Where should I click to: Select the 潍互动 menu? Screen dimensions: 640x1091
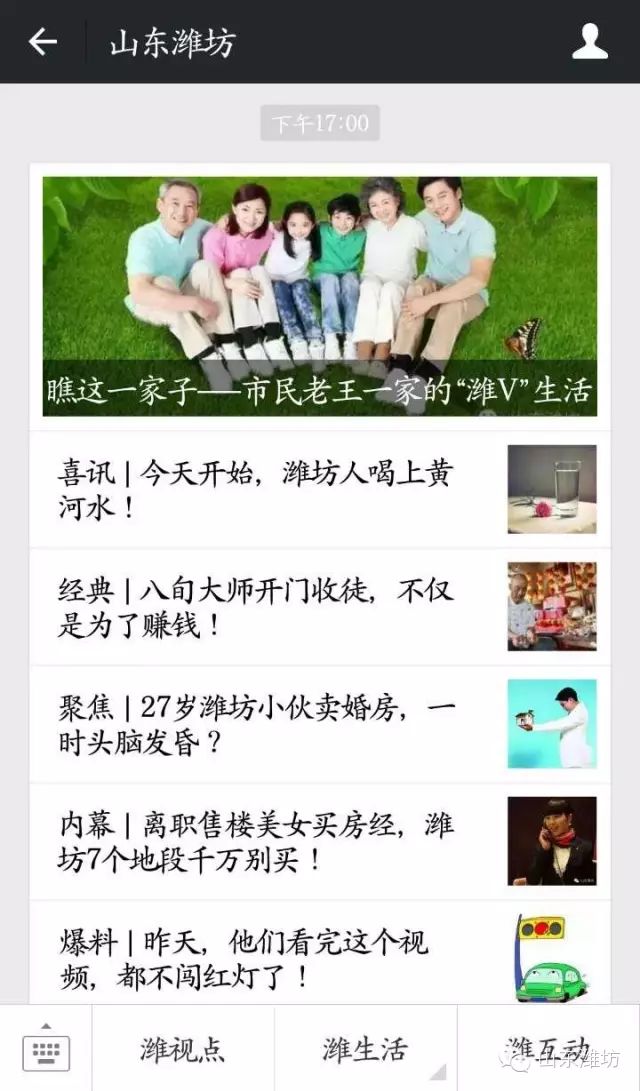[x=548, y=1047]
